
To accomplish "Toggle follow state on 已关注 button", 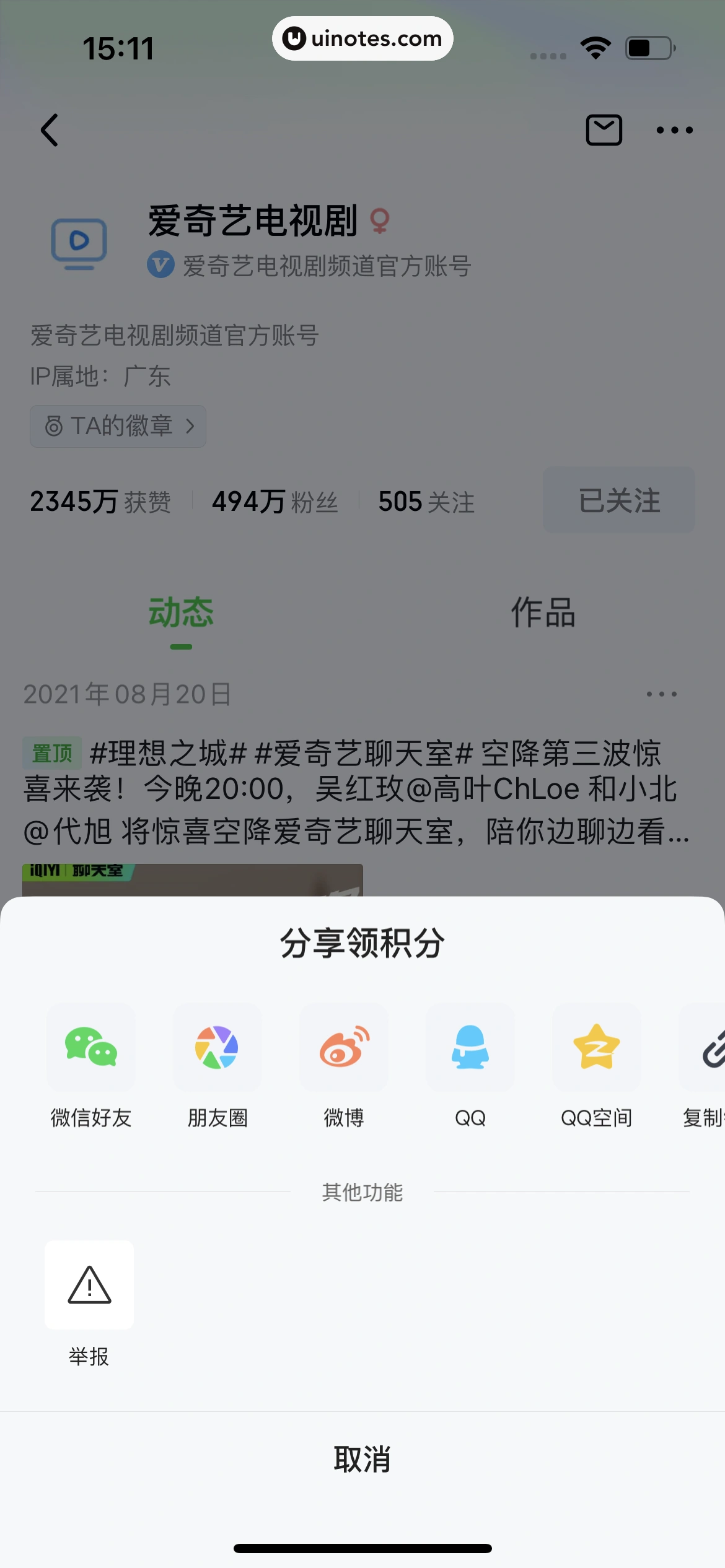I will (618, 500).
